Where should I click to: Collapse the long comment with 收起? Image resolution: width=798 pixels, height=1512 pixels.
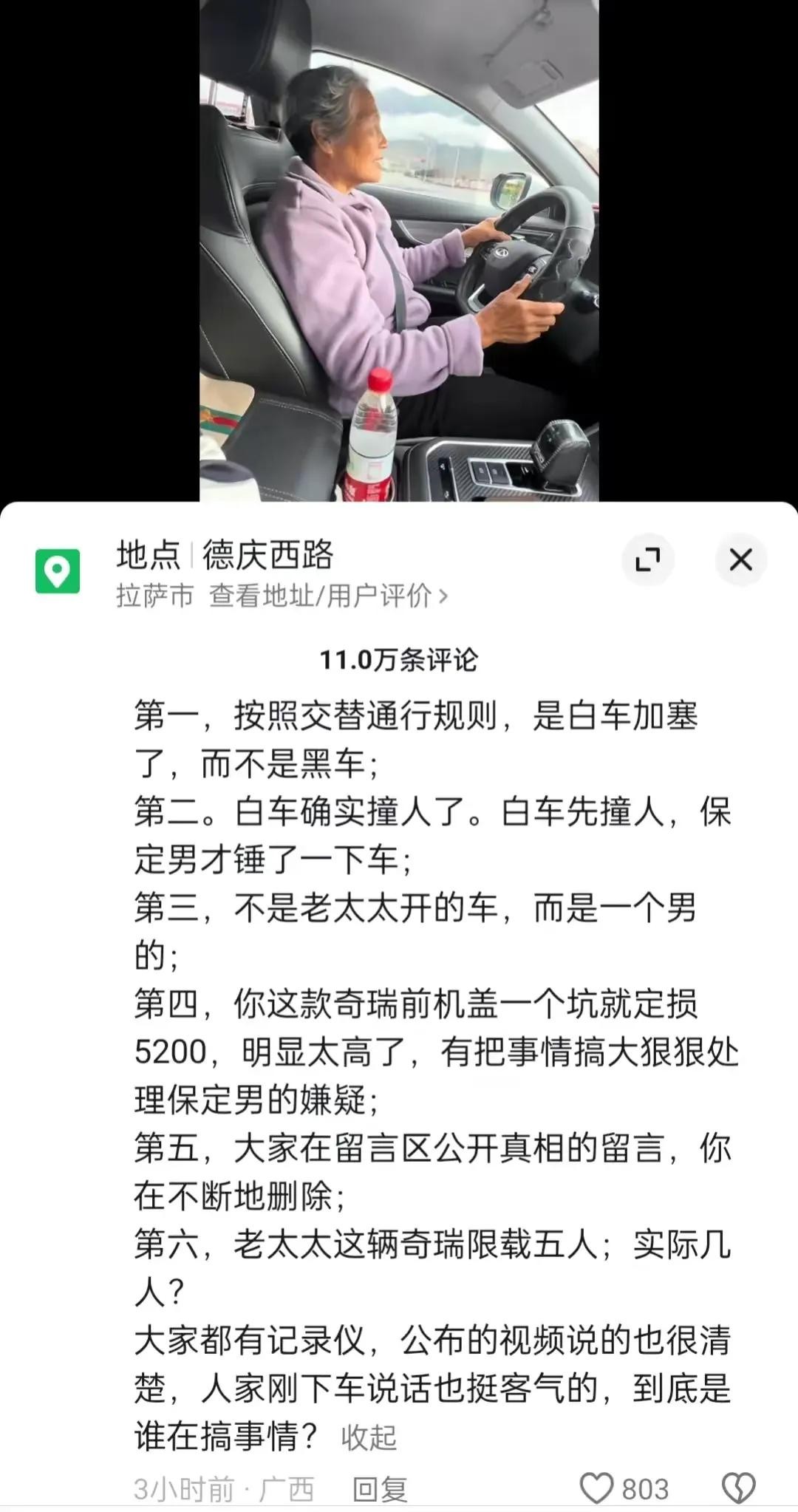(369, 1437)
